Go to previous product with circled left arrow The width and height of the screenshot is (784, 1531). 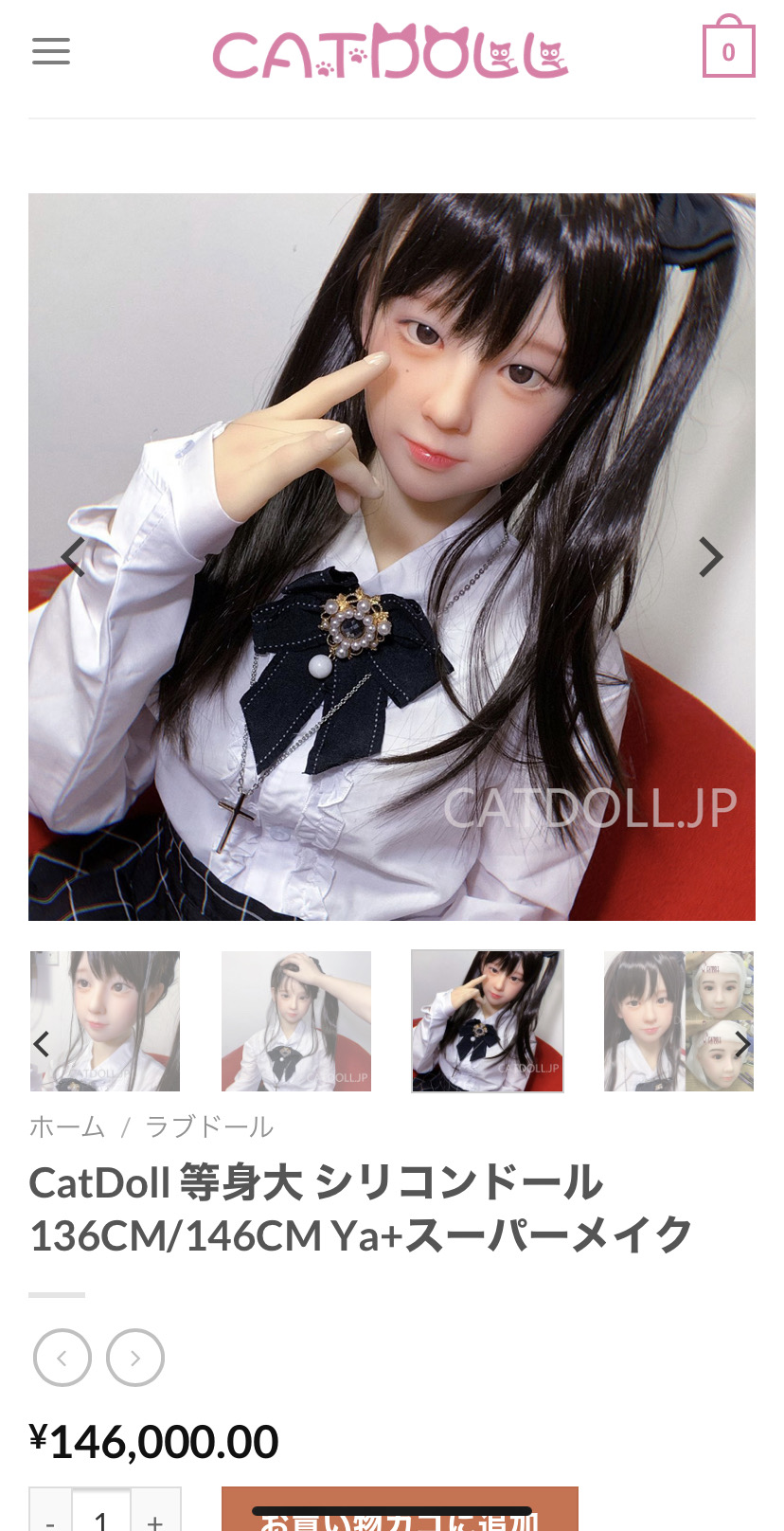click(62, 1358)
